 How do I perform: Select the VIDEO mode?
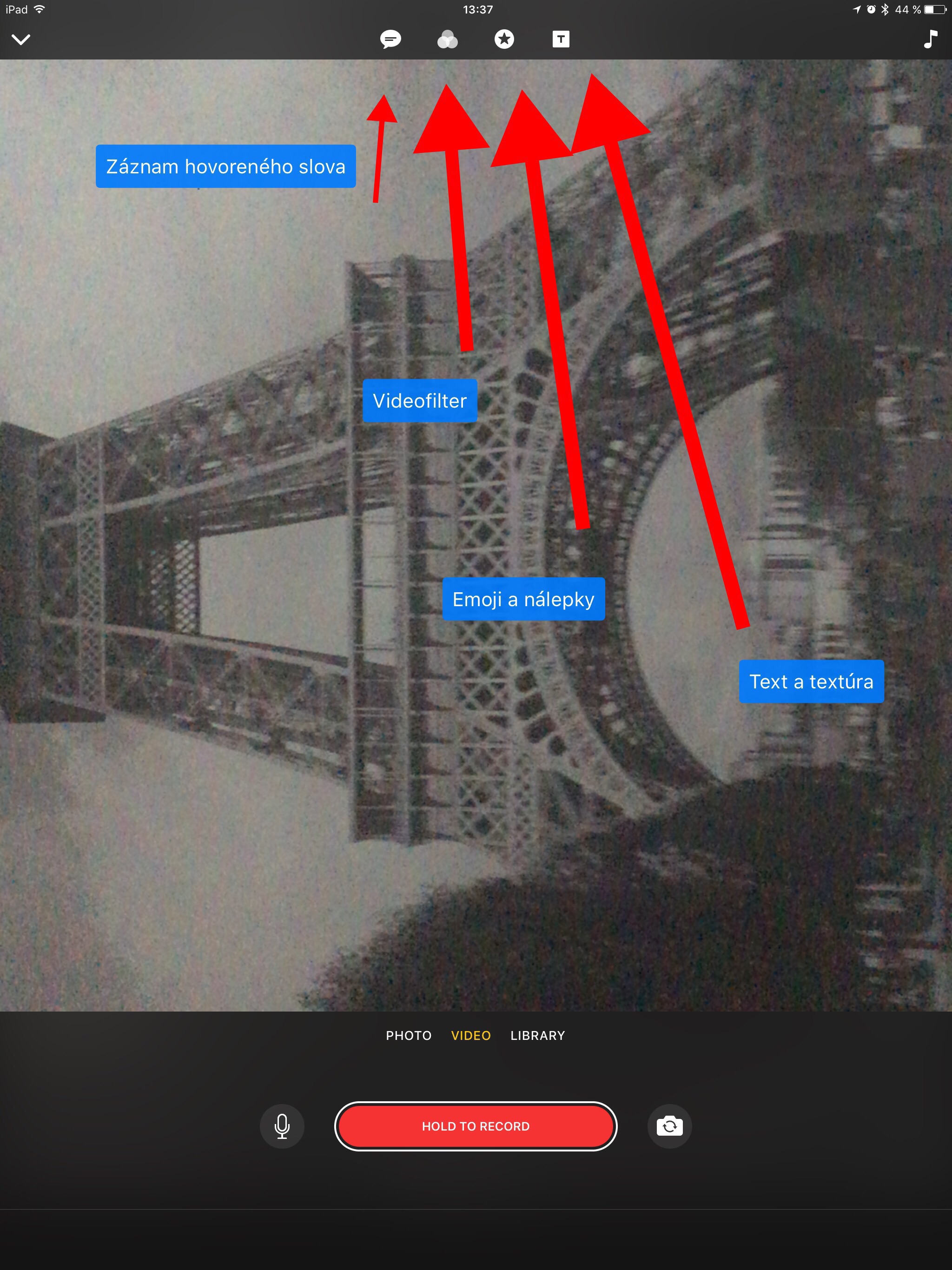coord(470,1036)
